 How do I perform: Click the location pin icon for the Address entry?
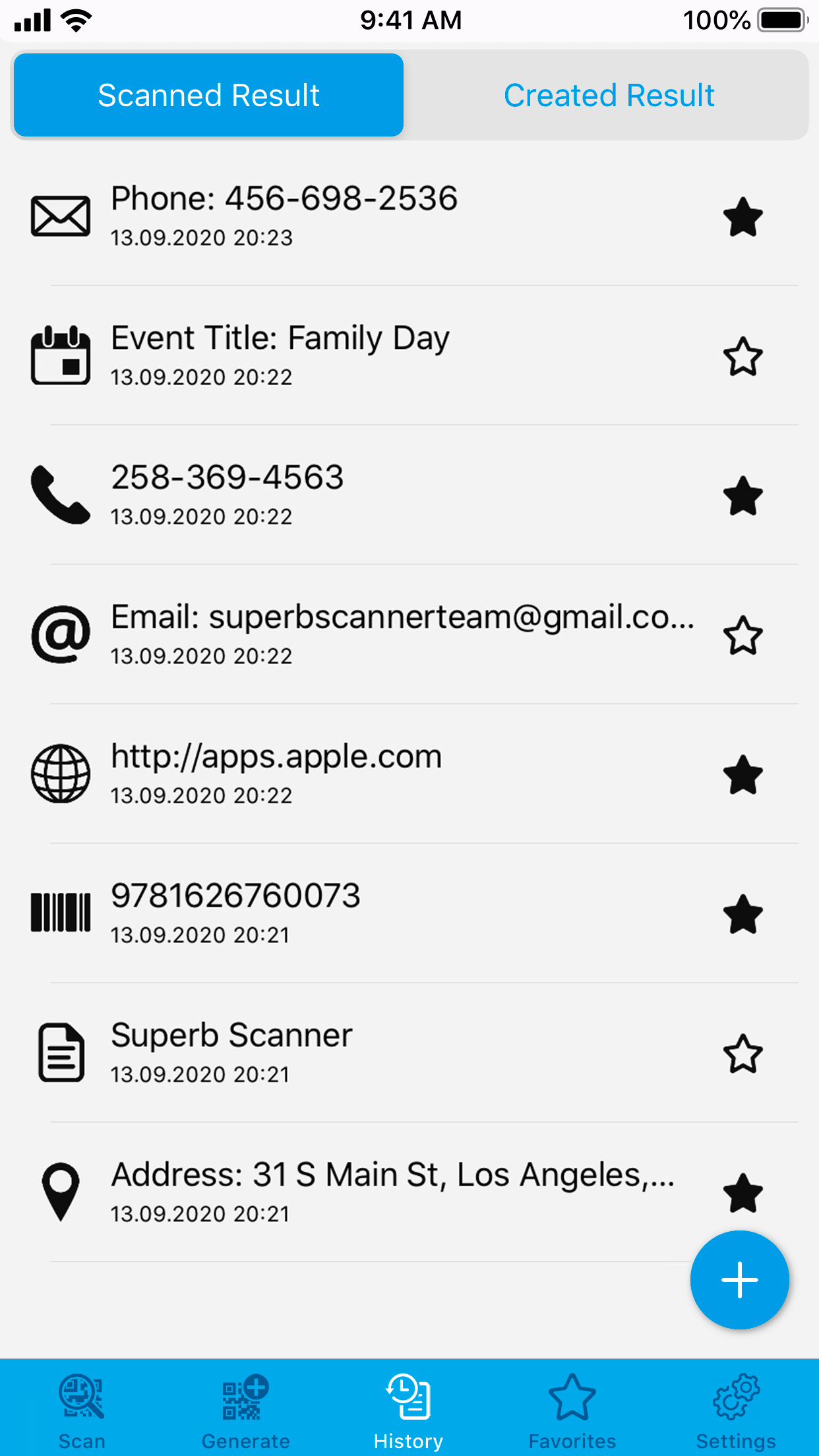pyautogui.click(x=60, y=1191)
